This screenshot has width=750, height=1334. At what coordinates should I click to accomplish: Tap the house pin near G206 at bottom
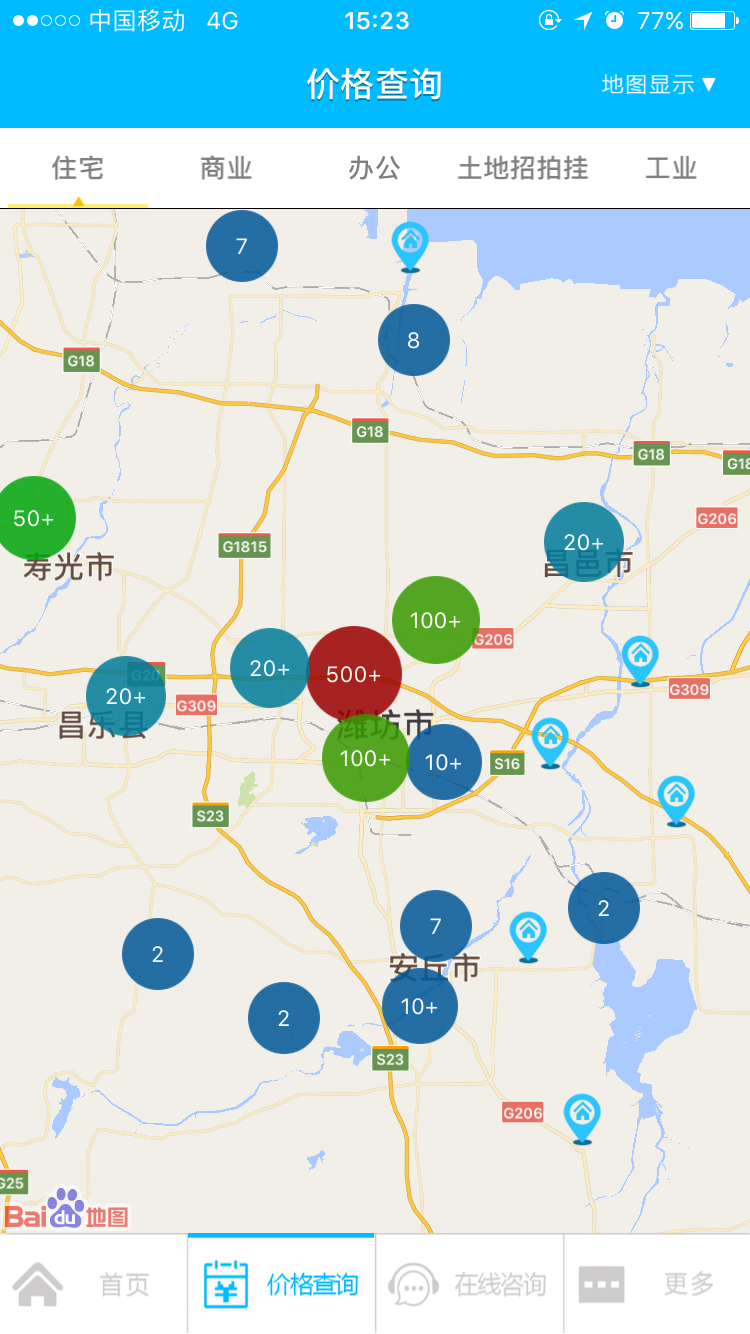[582, 1115]
